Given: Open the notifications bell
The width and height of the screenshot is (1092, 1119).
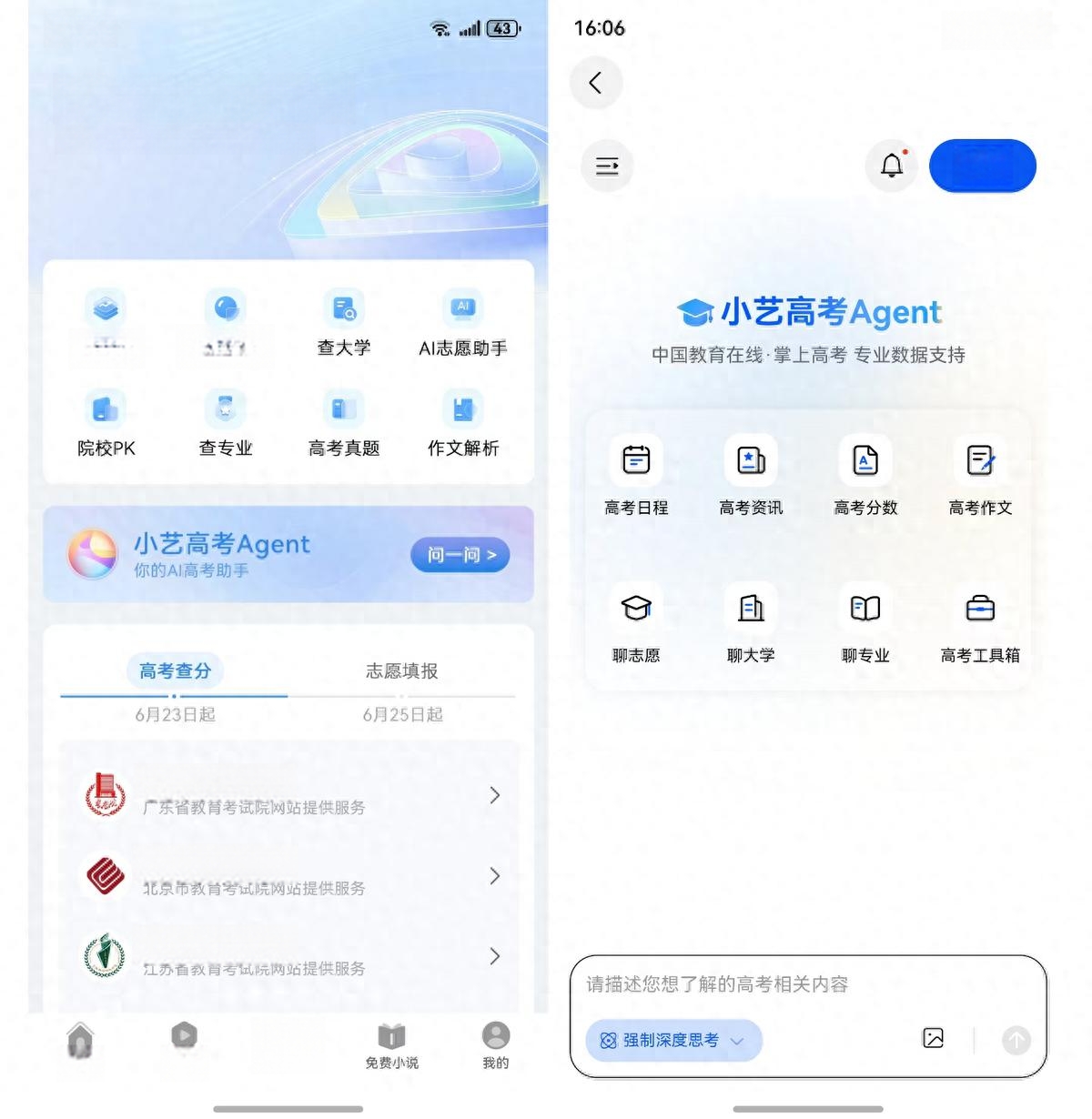Looking at the screenshot, I should tap(892, 166).
